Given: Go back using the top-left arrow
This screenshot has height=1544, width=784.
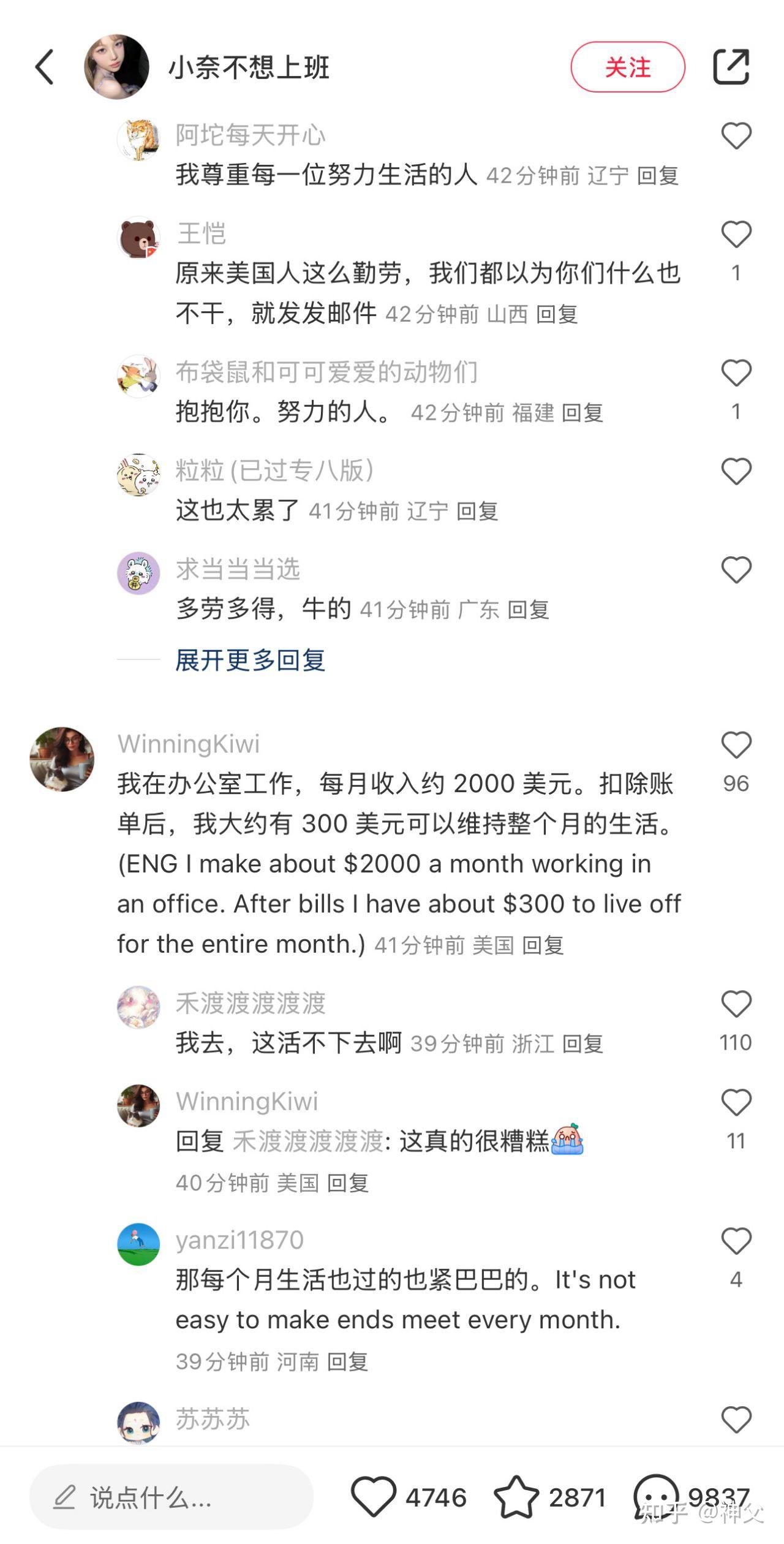Looking at the screenshot, I should [x=44, y=66].
